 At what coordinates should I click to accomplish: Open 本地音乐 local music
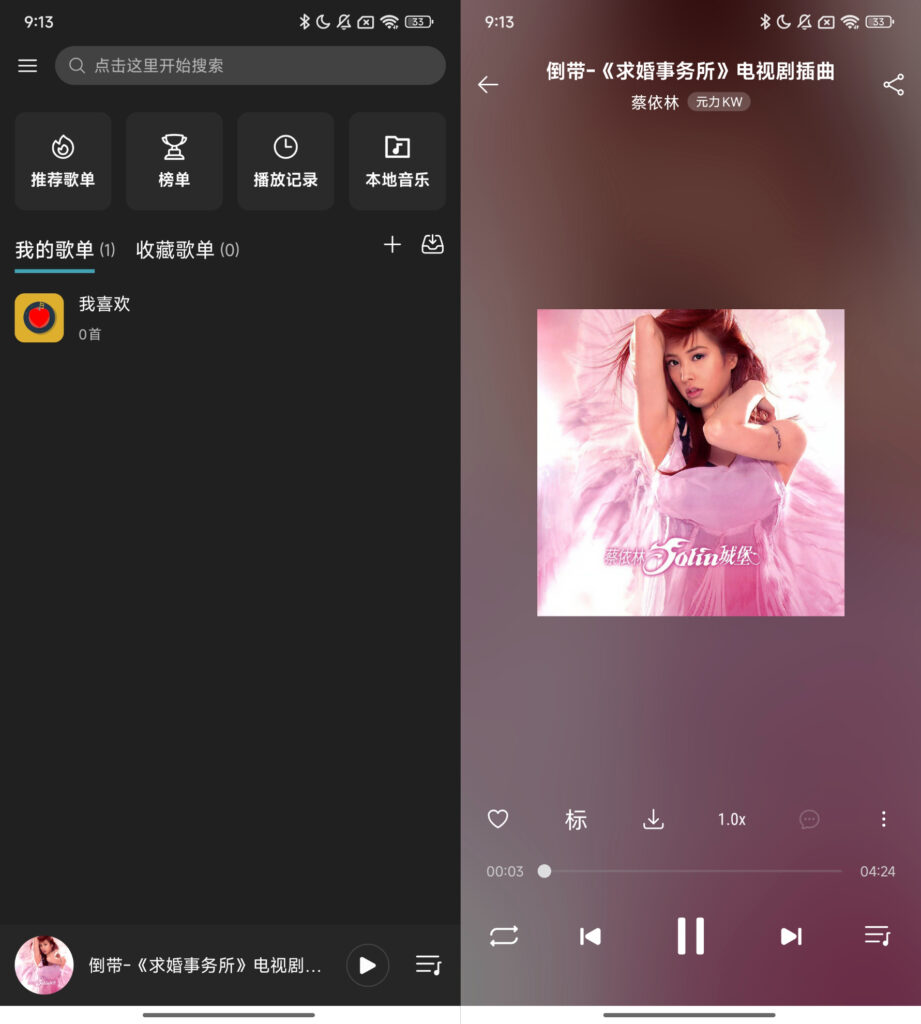pos(397,161)
